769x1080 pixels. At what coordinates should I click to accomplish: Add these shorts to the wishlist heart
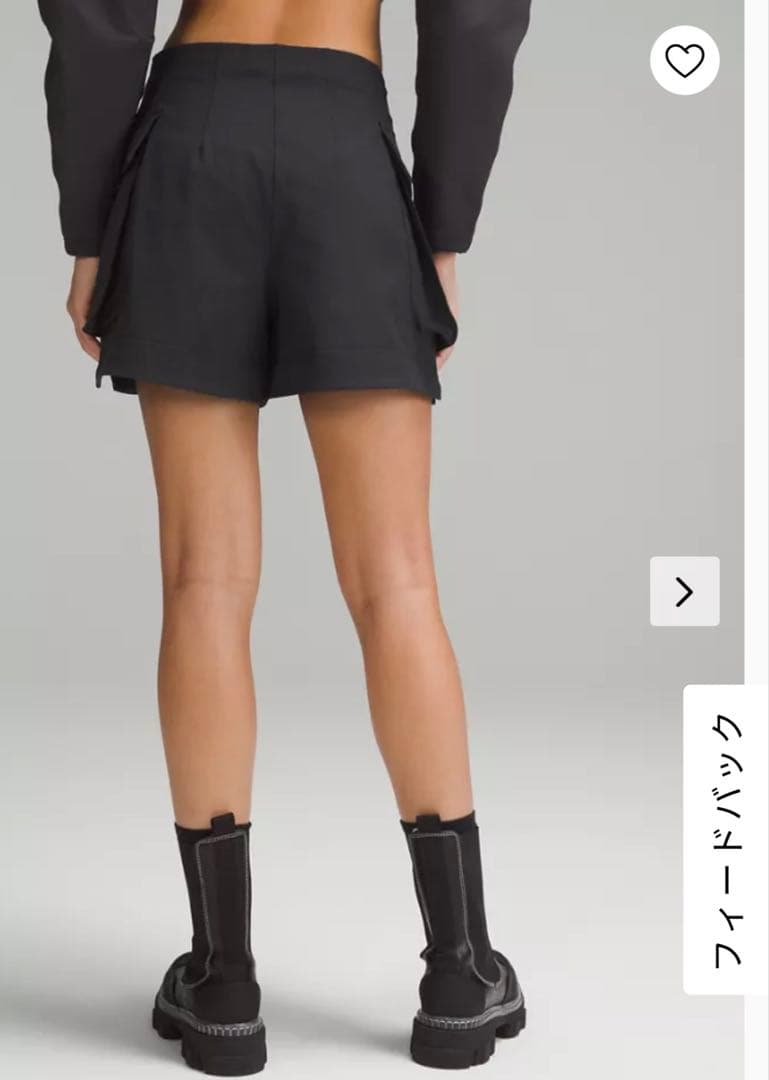tap(685, 61)
